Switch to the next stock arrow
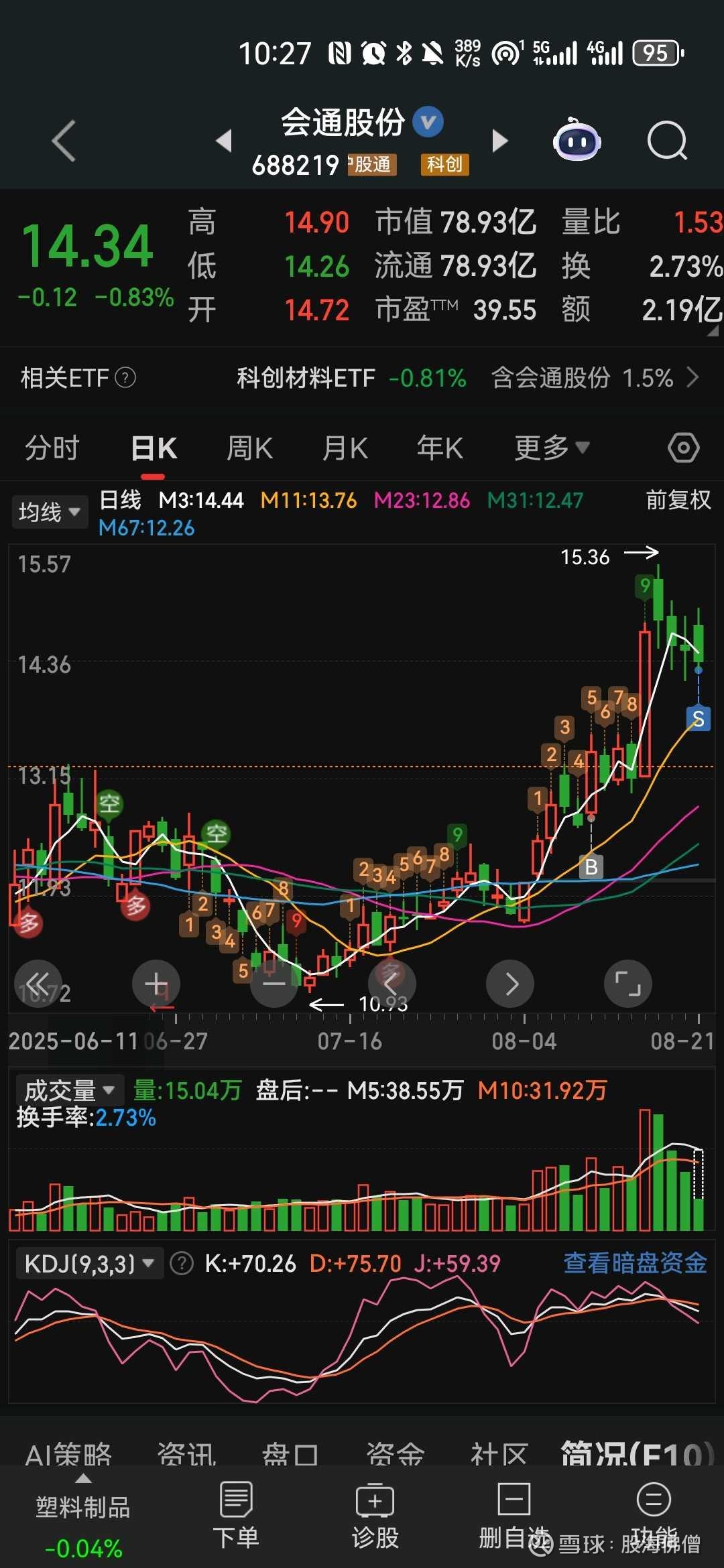 coord(500,141)
